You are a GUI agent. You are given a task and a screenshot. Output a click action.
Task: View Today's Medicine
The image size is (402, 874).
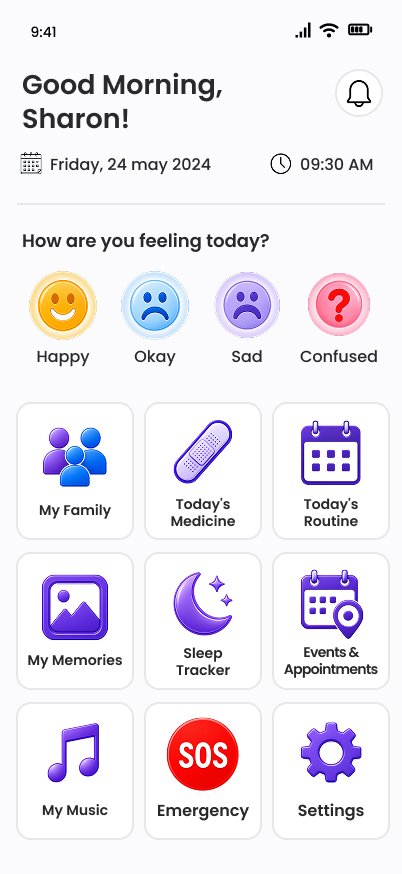tap(203, 471)
